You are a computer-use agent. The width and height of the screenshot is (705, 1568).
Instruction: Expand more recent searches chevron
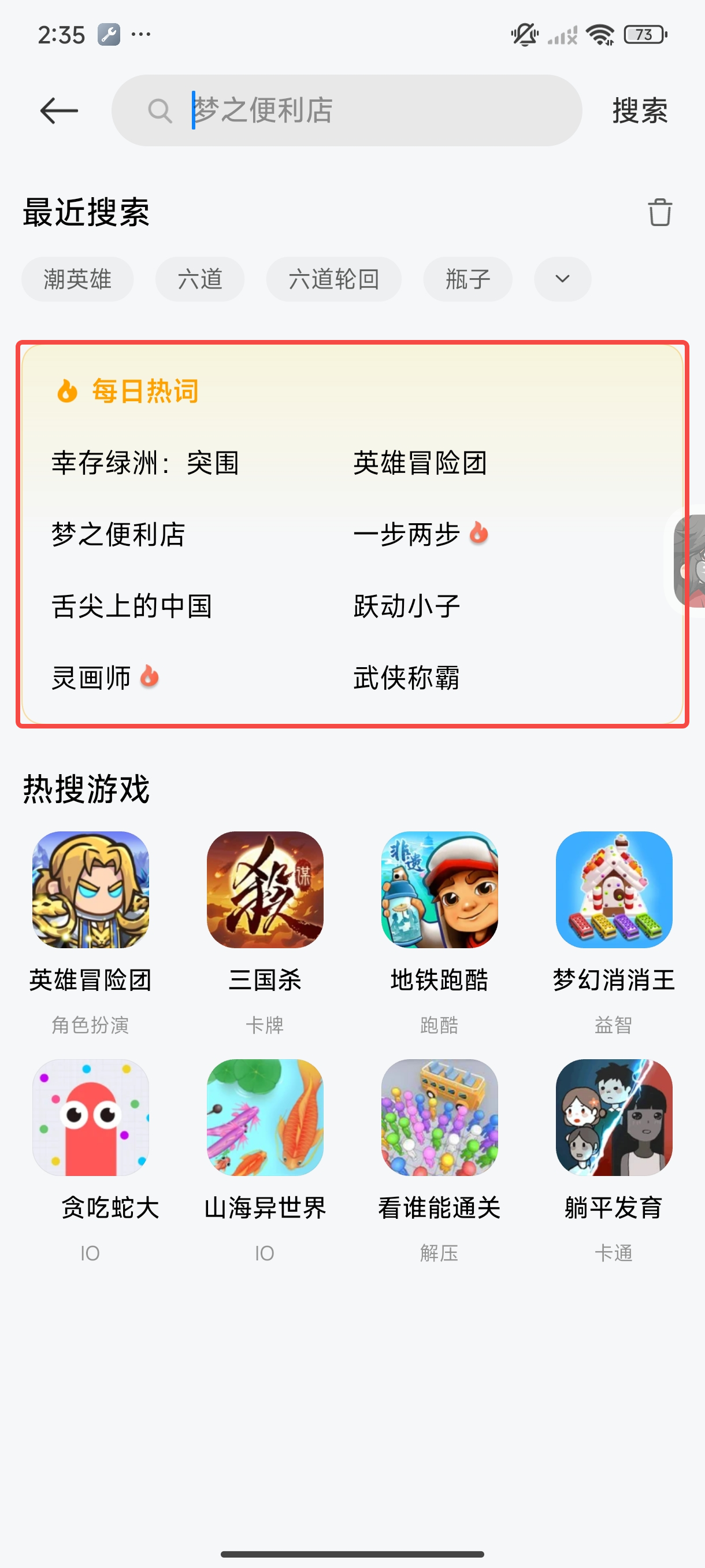coord(562,279)
